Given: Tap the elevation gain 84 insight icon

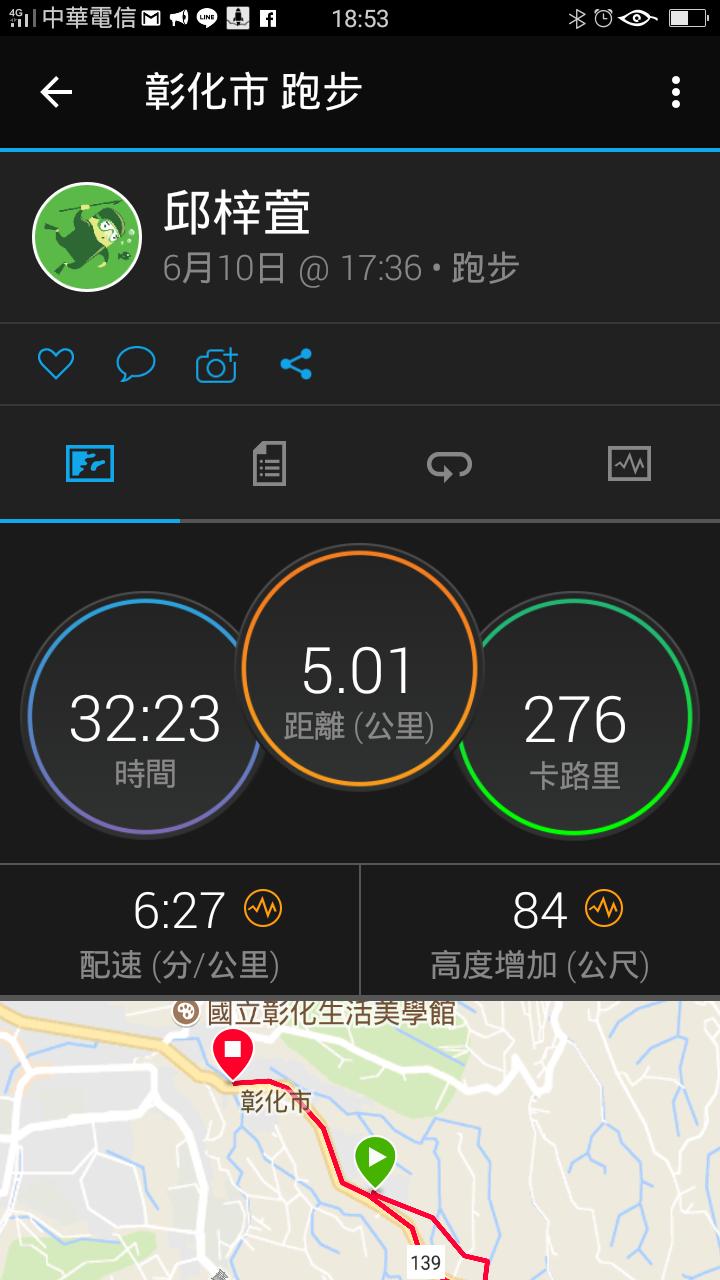Looking at the screenshot, I should [x=604, y=909].
